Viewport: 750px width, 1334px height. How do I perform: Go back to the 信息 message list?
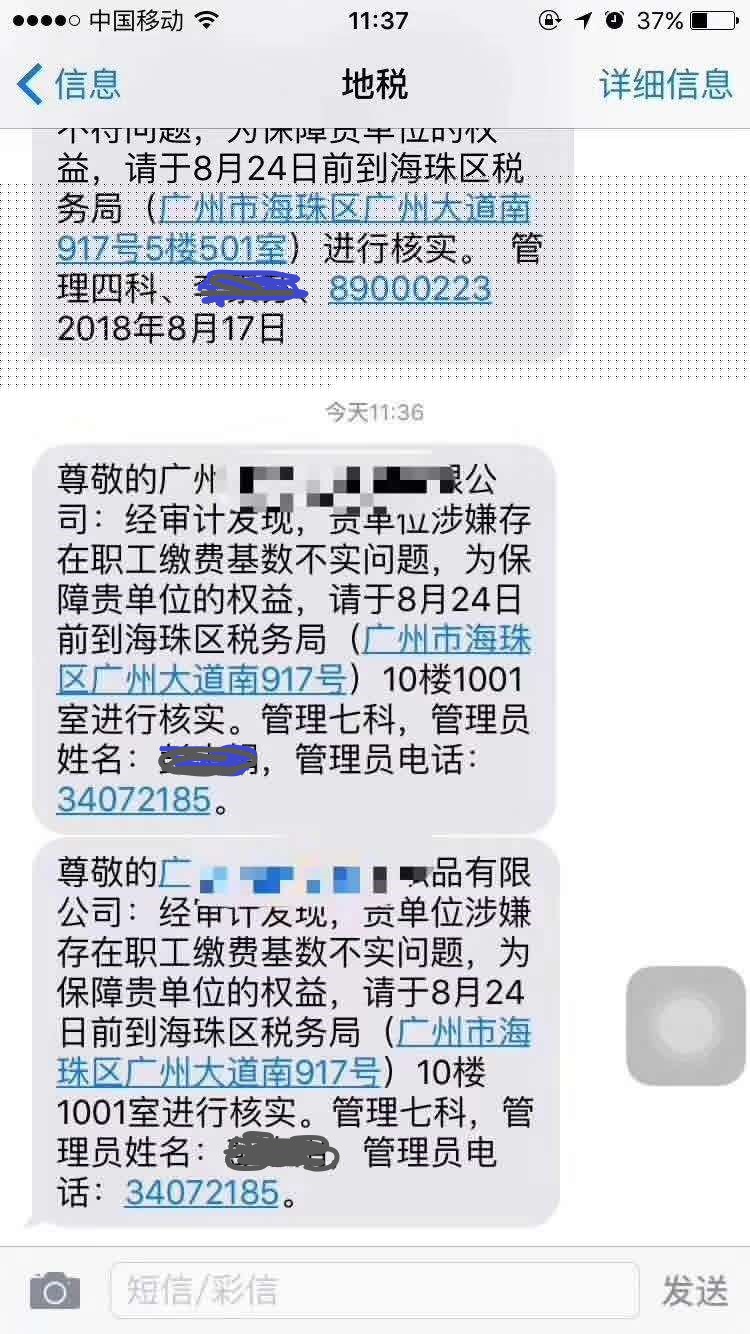click(x=68, y=84)
